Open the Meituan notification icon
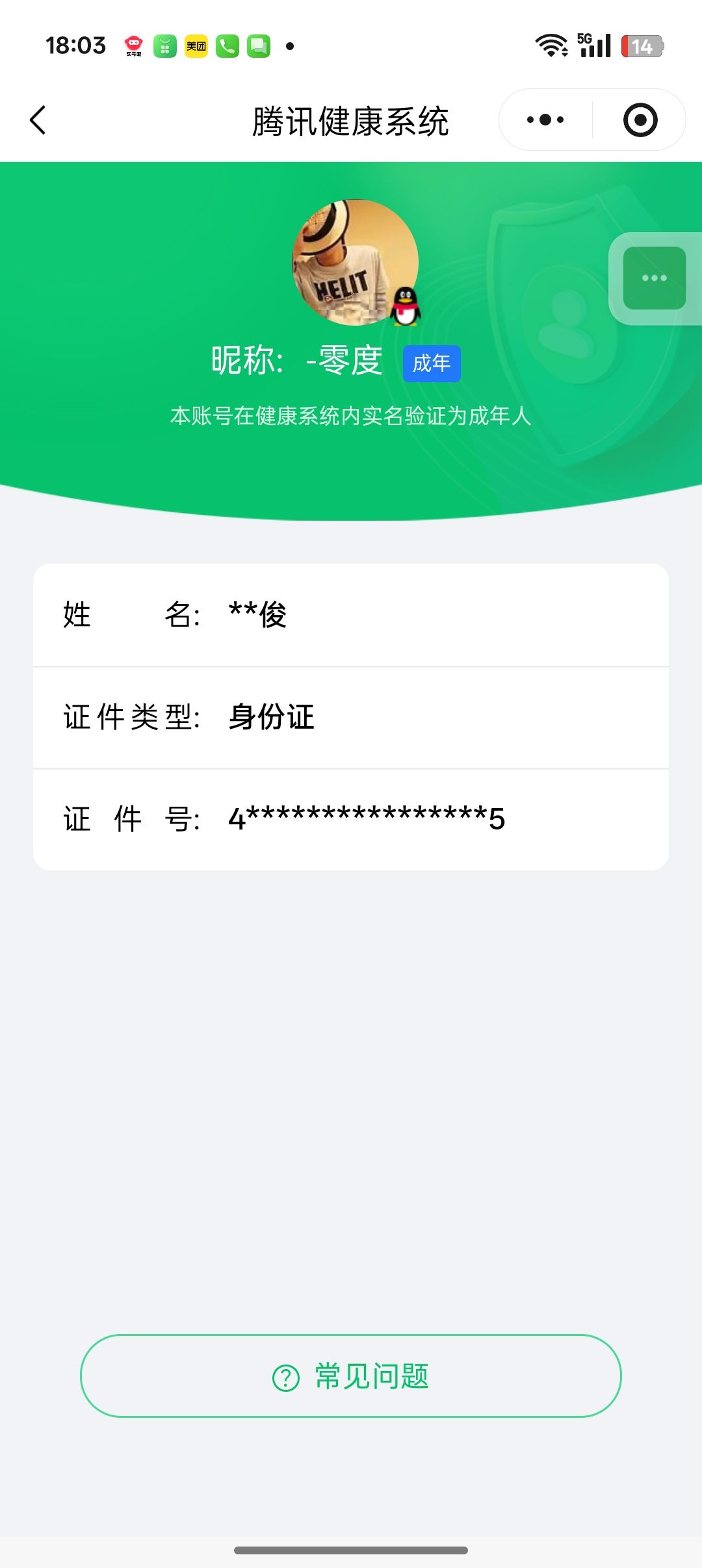Screen dimensions: 702x1568 pyautogui.click(x=194, y=47)
